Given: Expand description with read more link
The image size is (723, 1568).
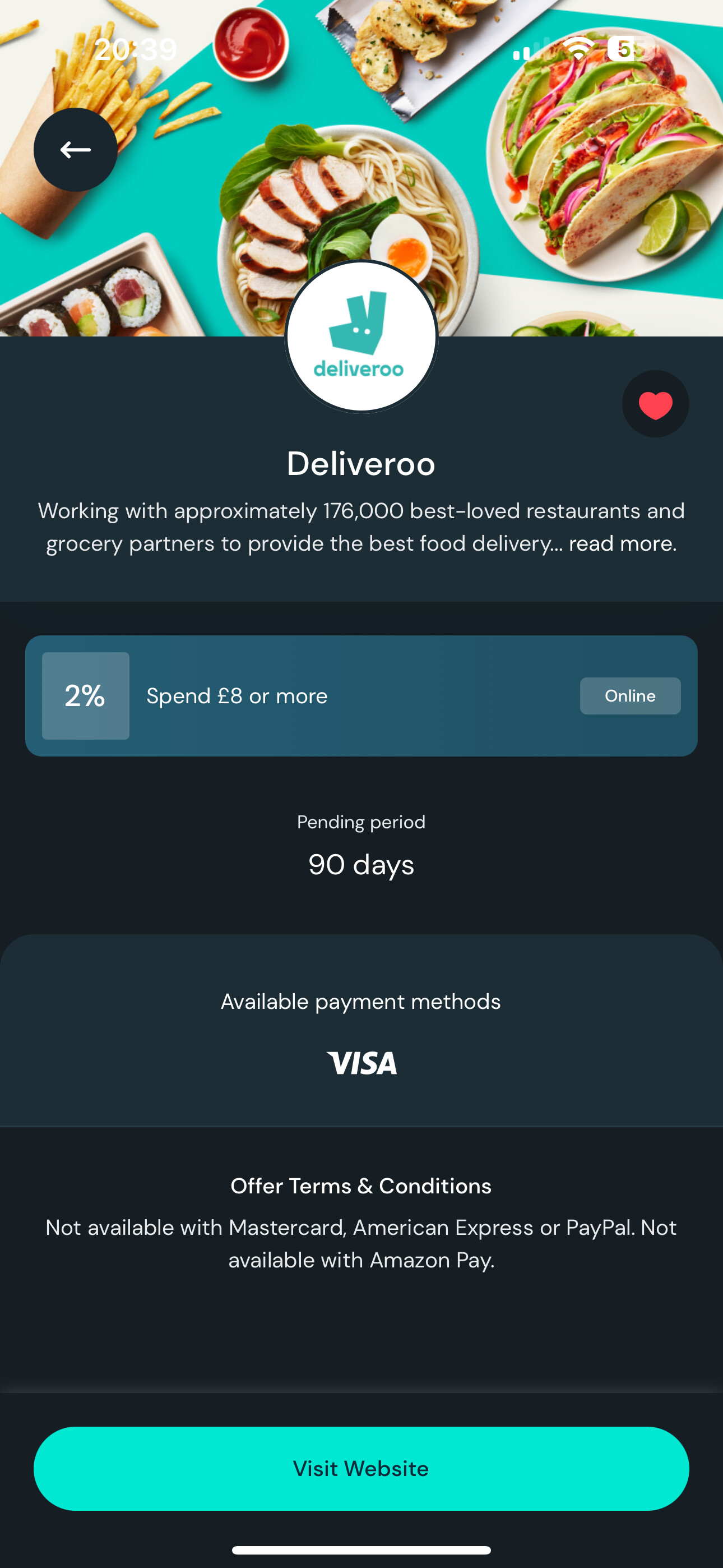Looking at the screenshot, I should pos(622,543).
